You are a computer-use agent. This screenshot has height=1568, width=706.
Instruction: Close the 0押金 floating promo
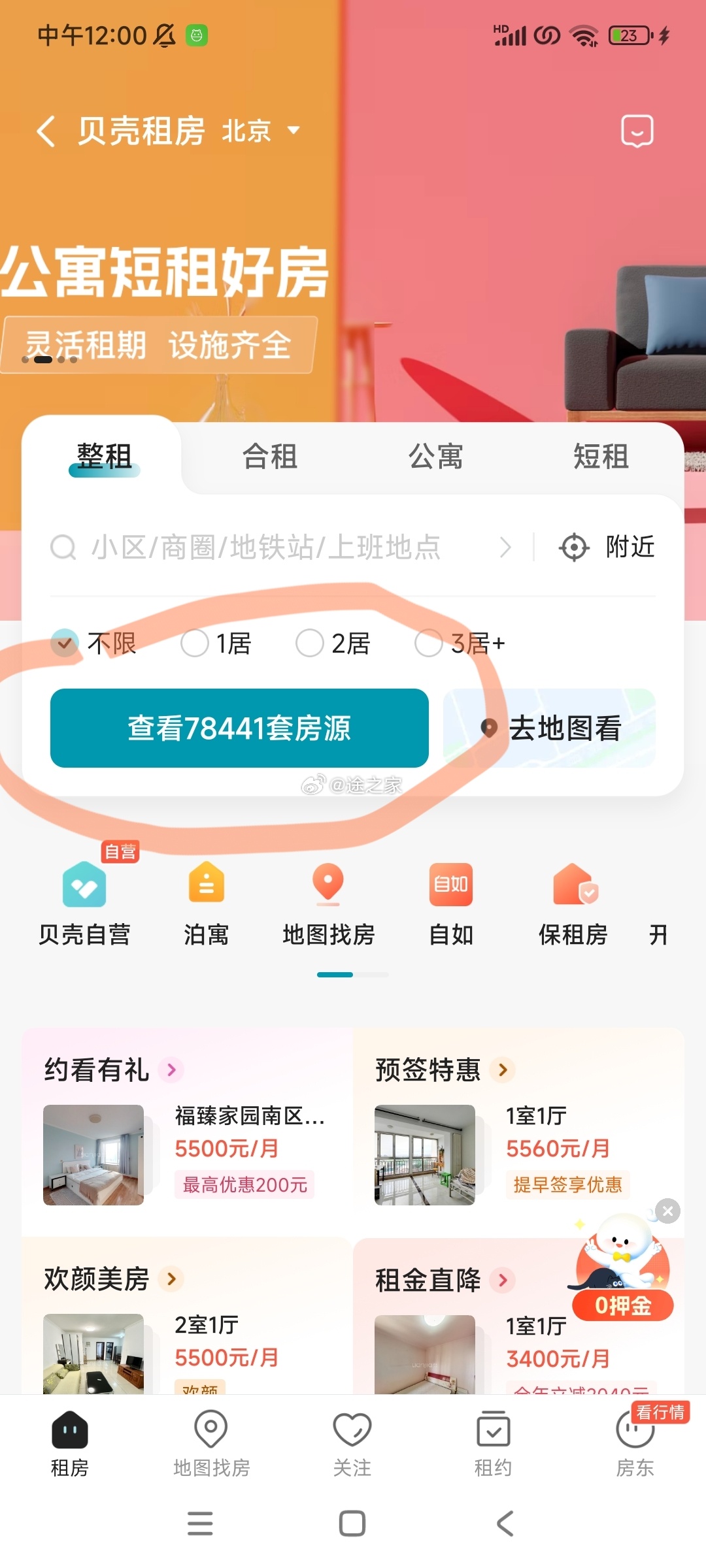click(667, 1211)
